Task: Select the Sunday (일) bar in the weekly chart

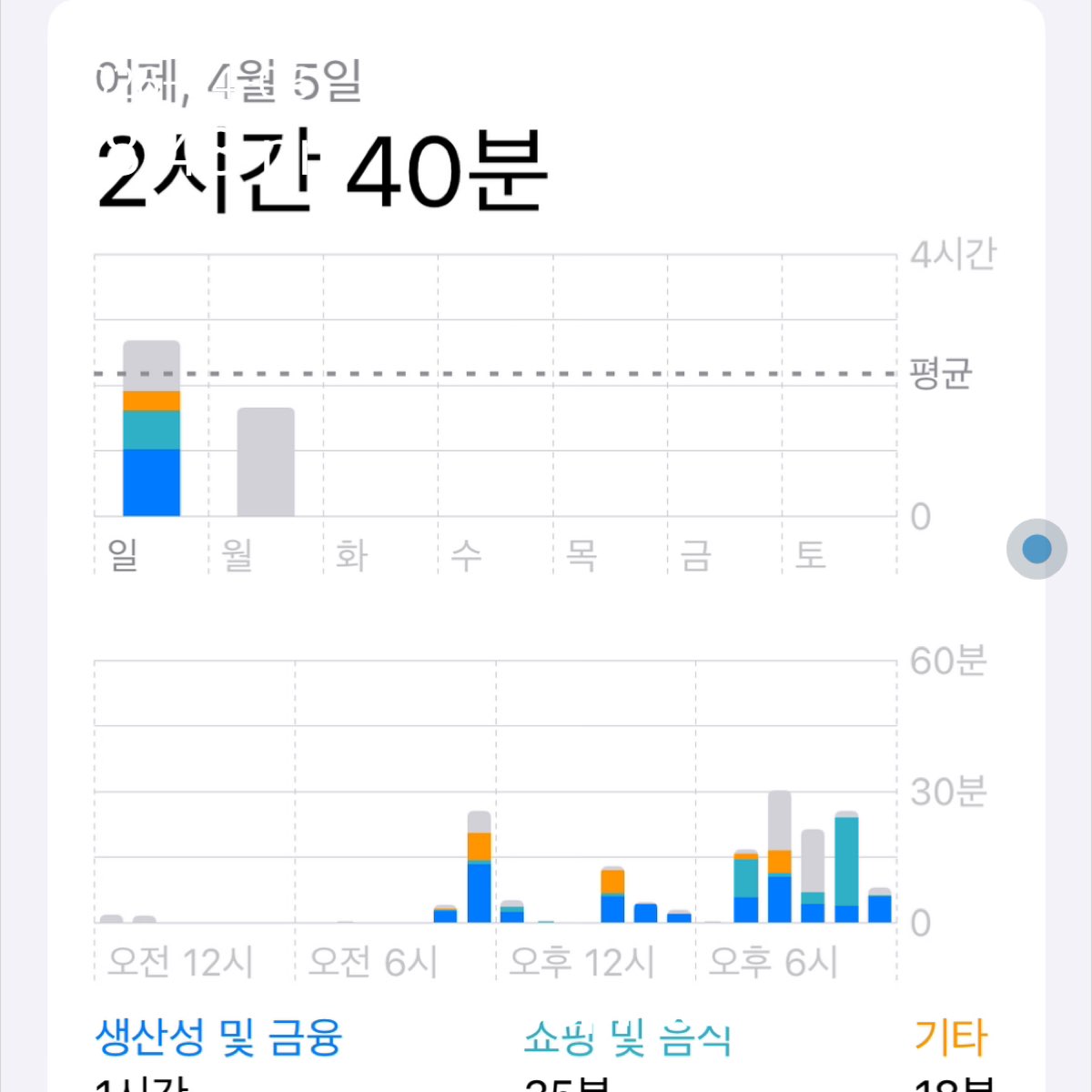Action: point(151,429)
